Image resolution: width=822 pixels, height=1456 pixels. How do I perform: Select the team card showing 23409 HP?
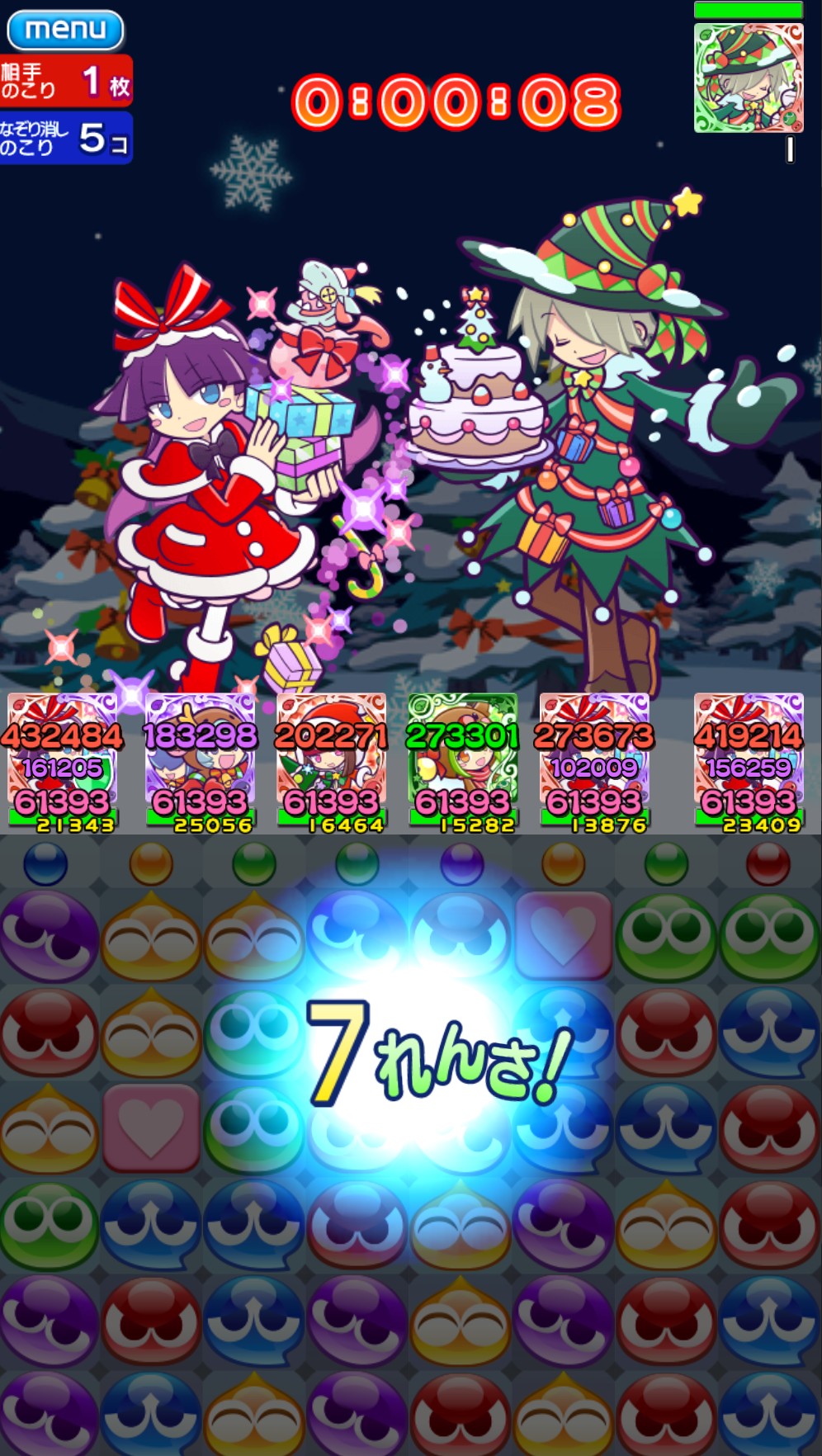[749, 761]
